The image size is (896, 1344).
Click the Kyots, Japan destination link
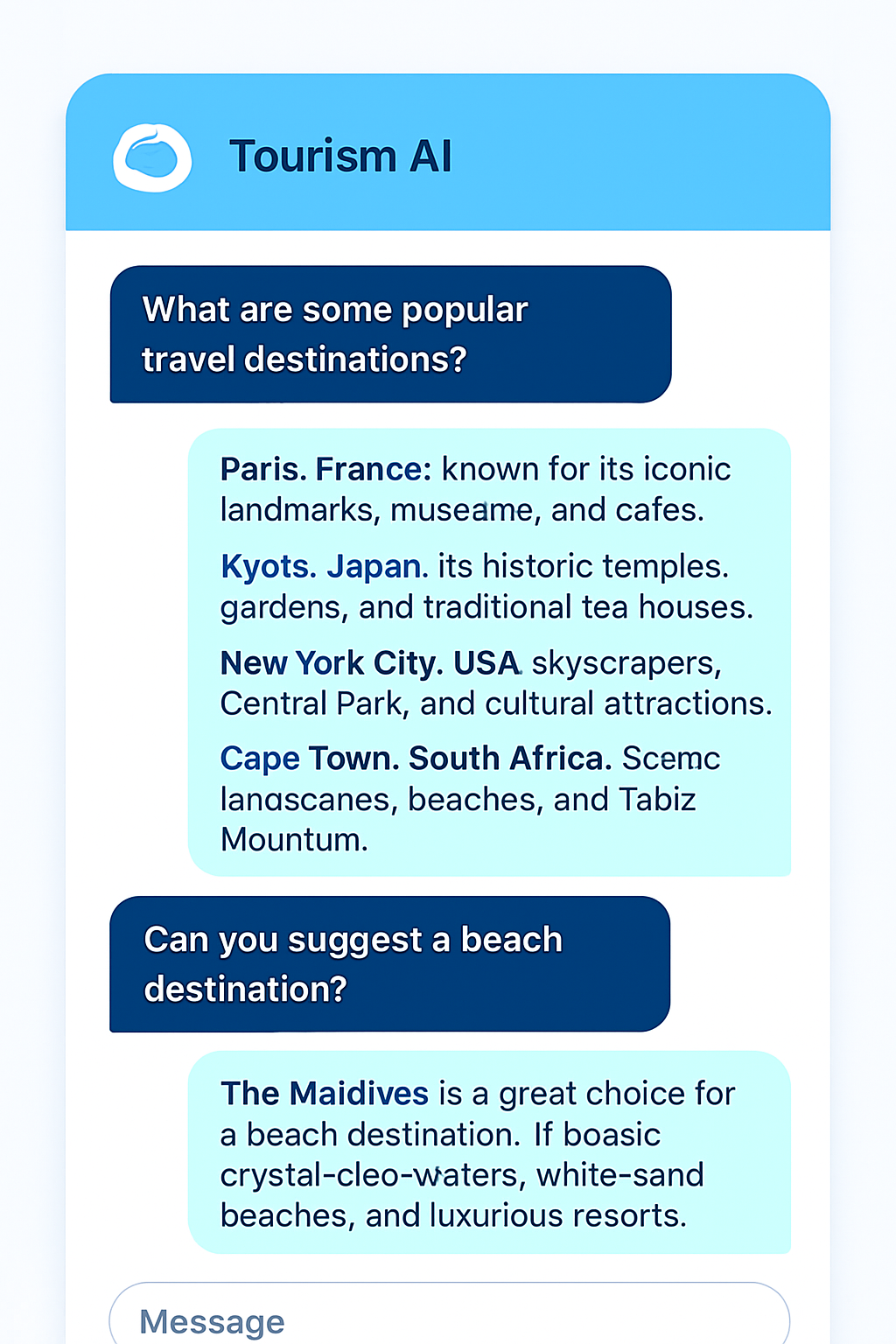pyautogui.click(x=319, y=566)
